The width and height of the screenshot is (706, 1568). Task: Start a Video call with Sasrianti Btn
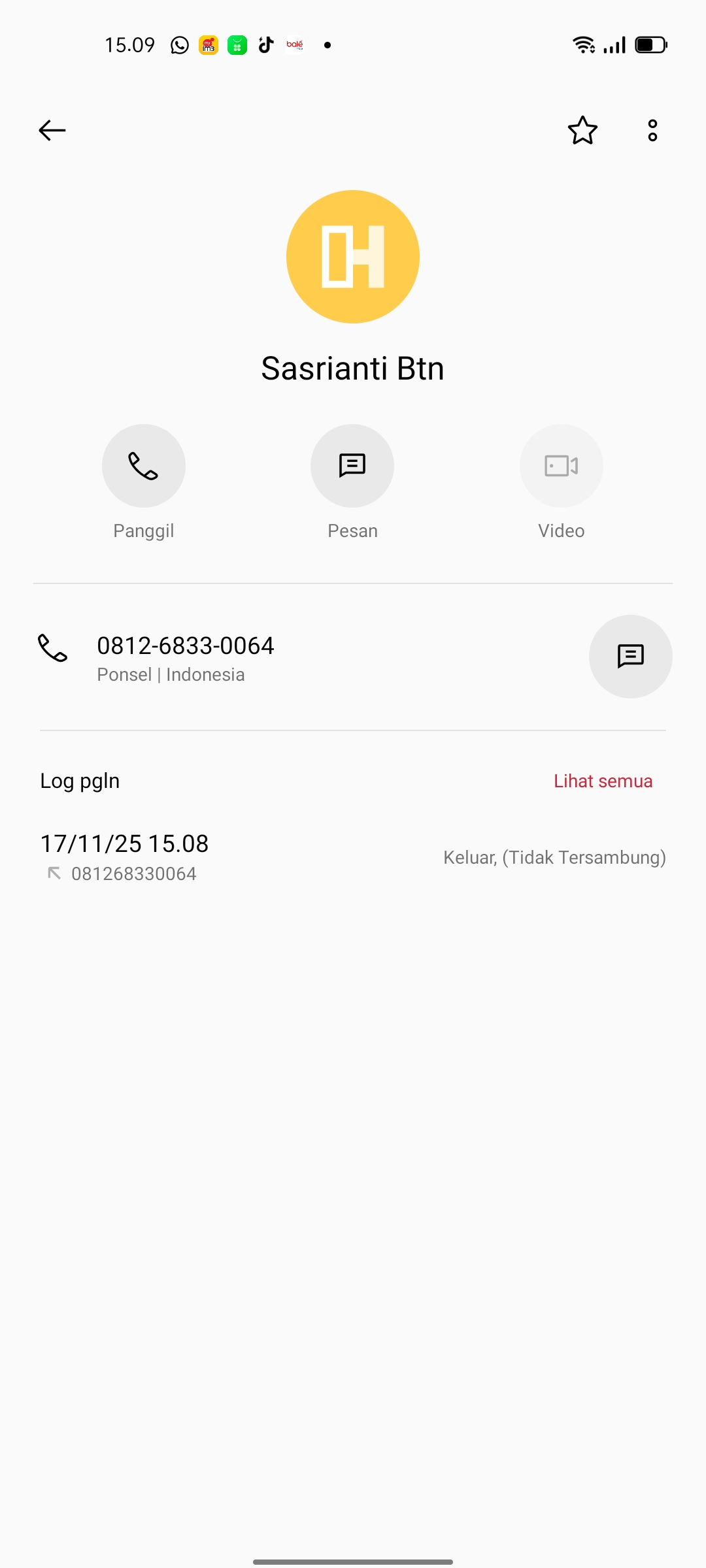point(561,465)
